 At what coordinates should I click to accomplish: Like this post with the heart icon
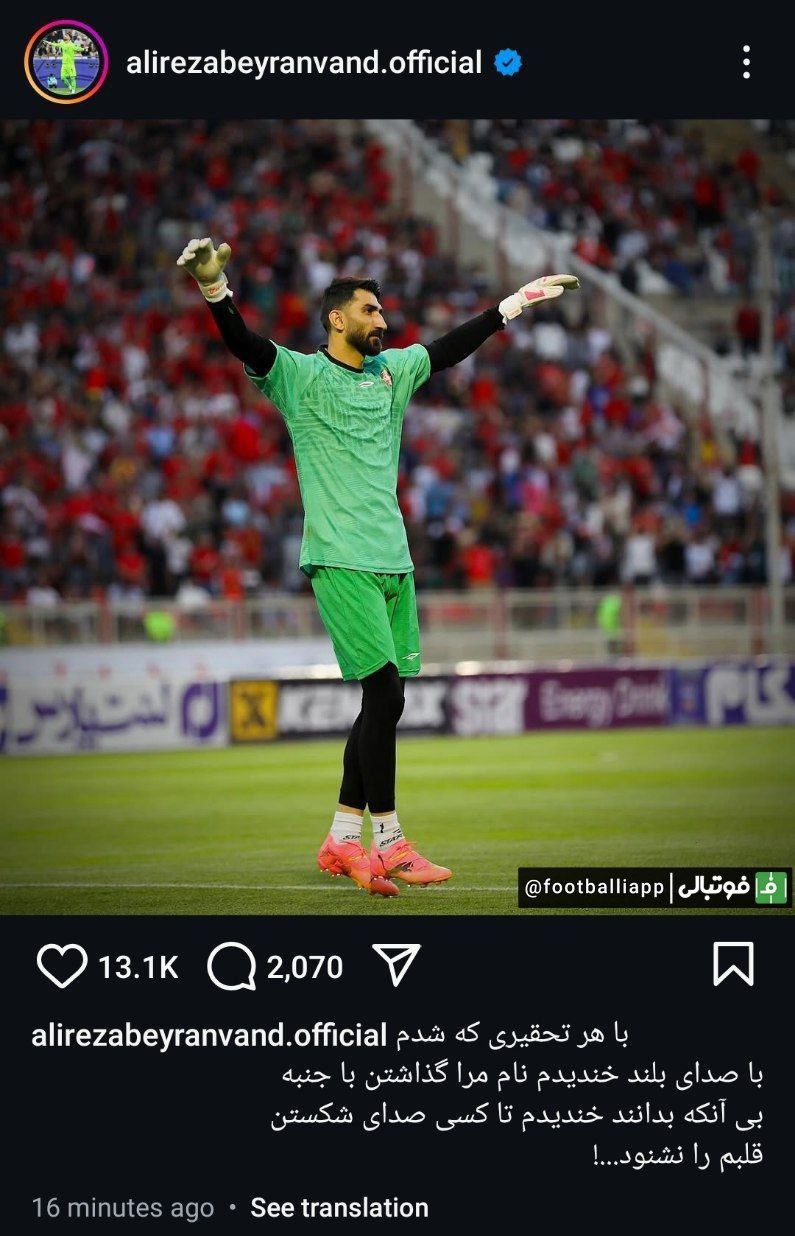click(62, 966)
